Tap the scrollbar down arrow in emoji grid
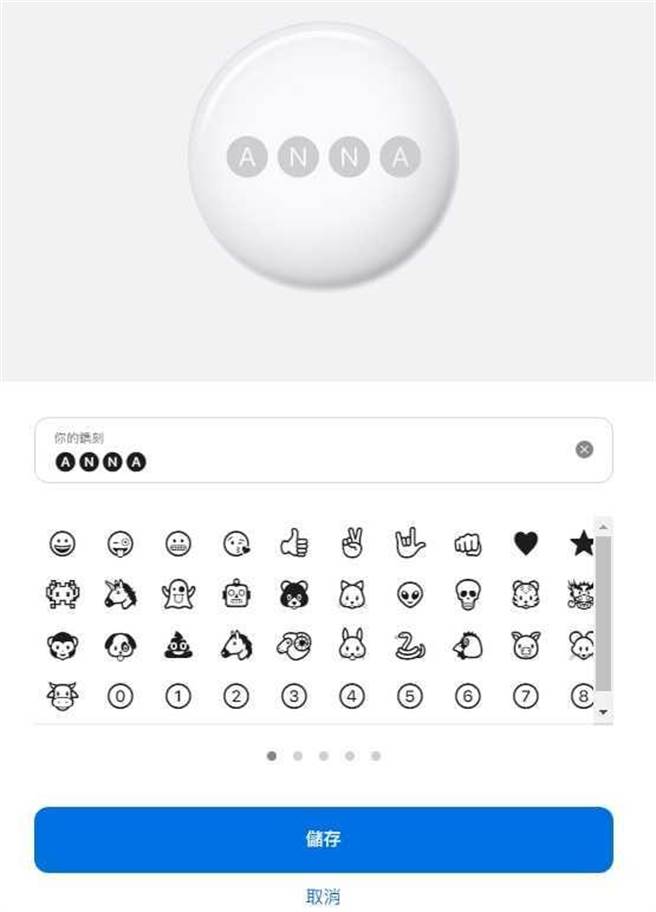 tap(602, 711)
